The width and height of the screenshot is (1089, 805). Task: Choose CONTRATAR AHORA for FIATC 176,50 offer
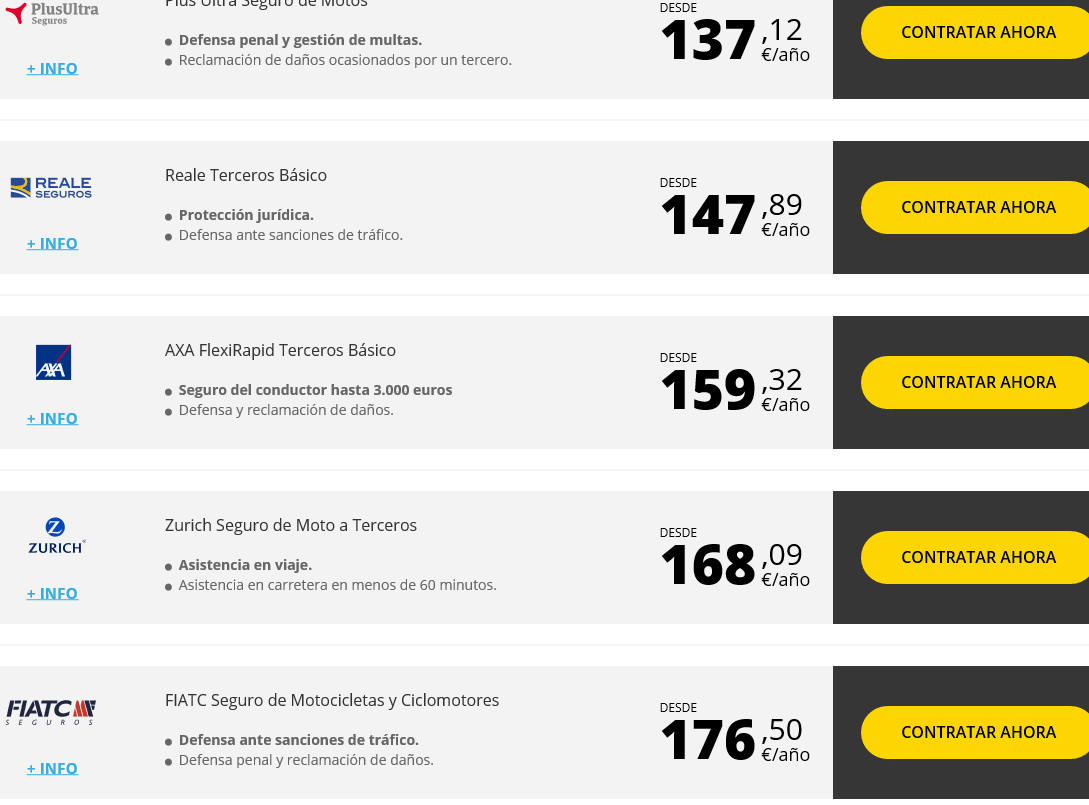[x=977, y=732]
